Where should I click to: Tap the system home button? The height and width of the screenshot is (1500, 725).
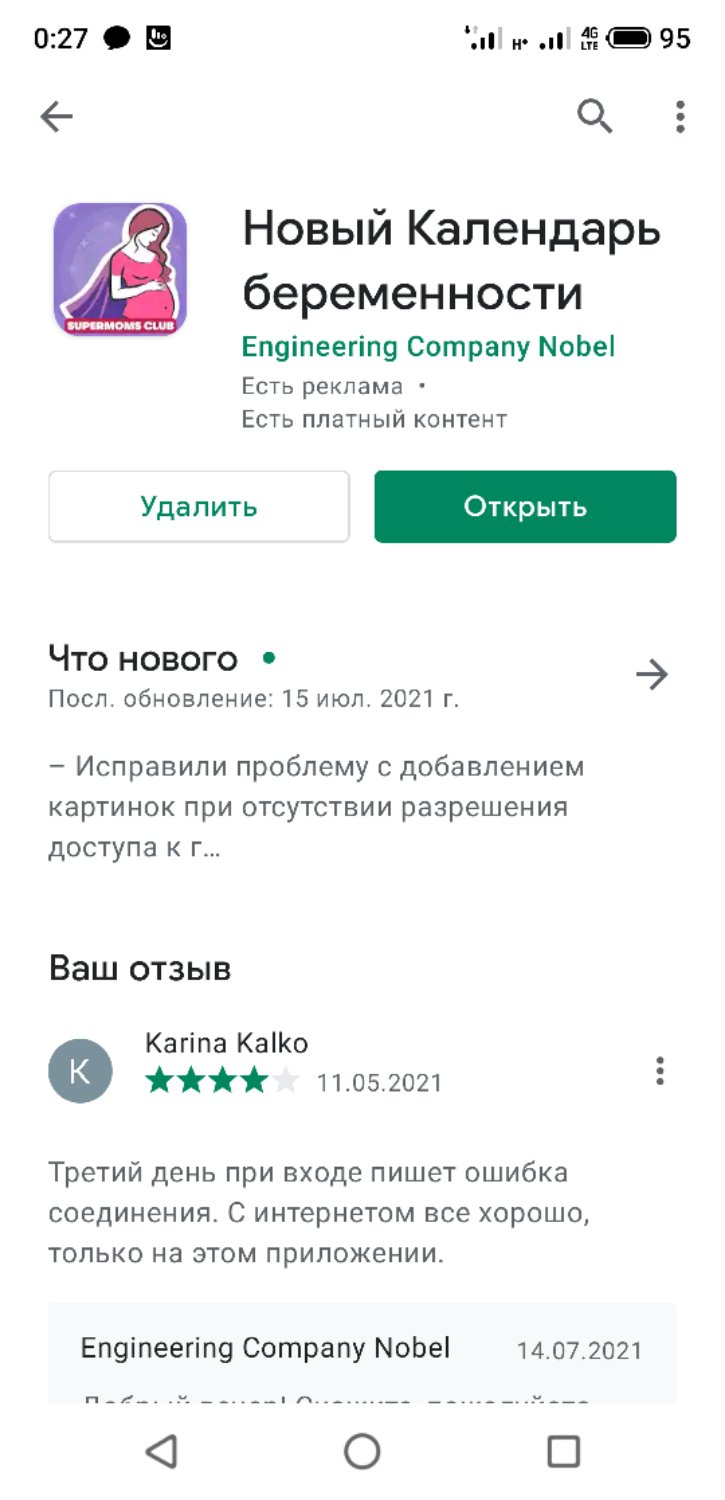pyautogui.click(x=362, y=1450)
